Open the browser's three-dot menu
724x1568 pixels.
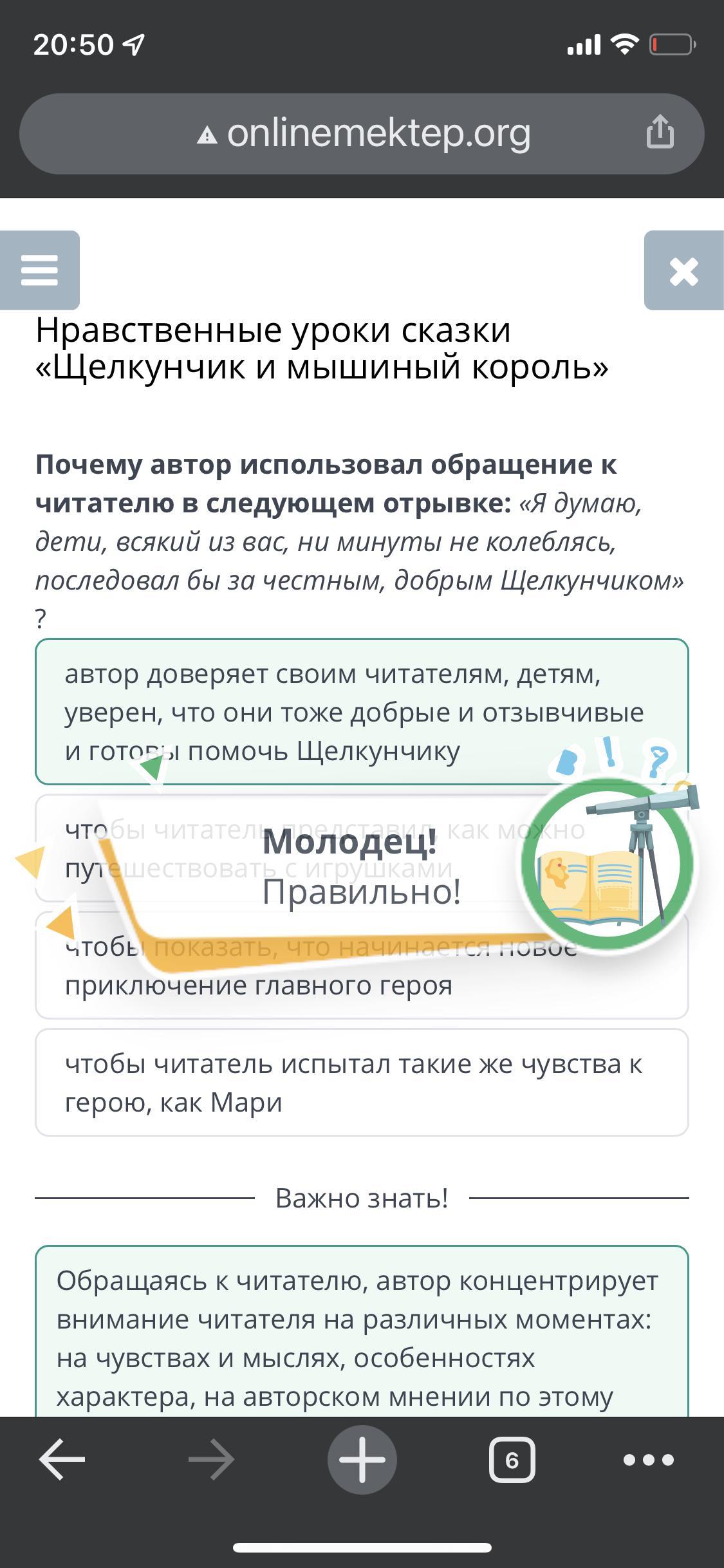pos(648,1459)
